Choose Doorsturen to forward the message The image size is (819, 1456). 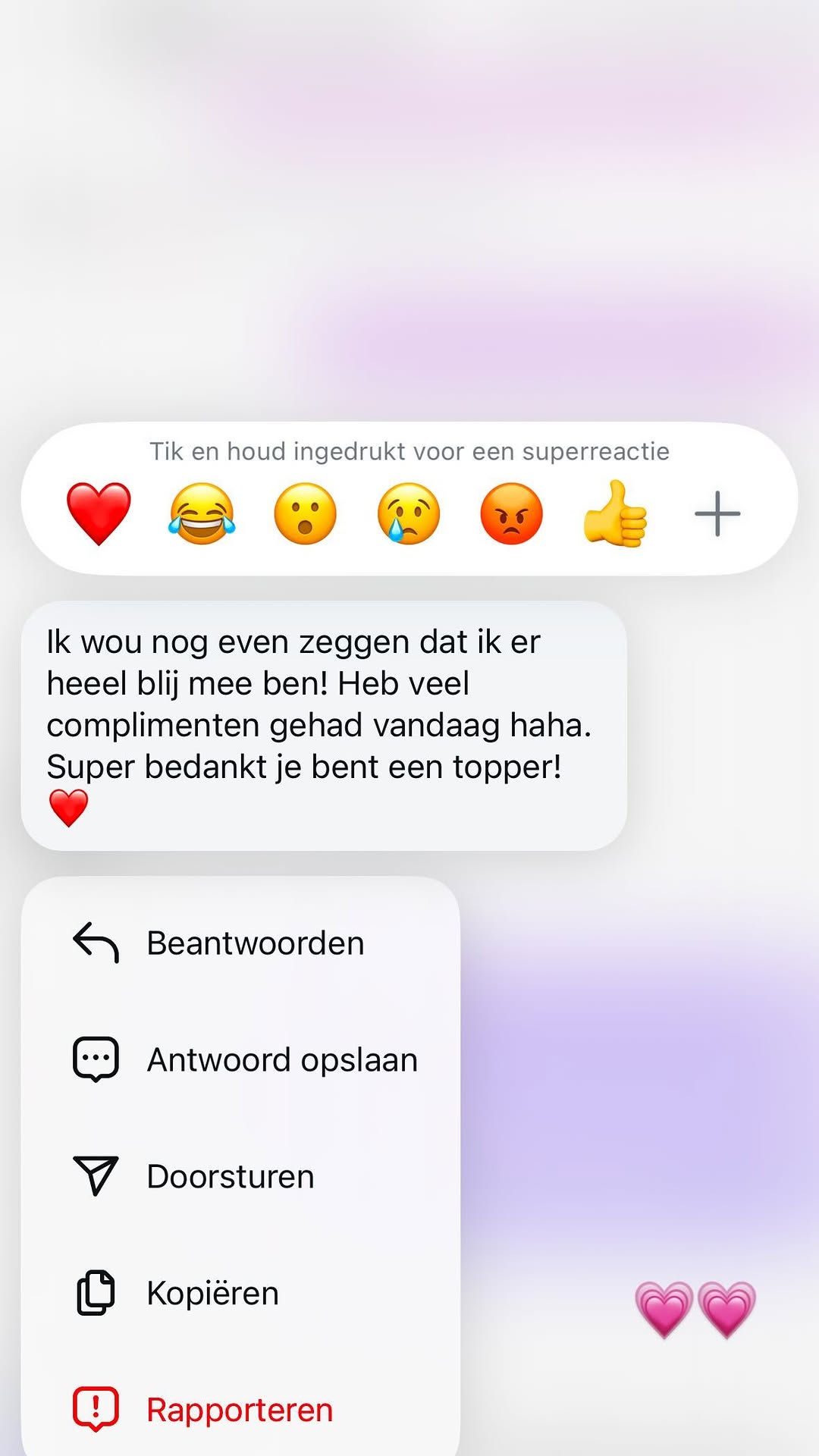230,1176
